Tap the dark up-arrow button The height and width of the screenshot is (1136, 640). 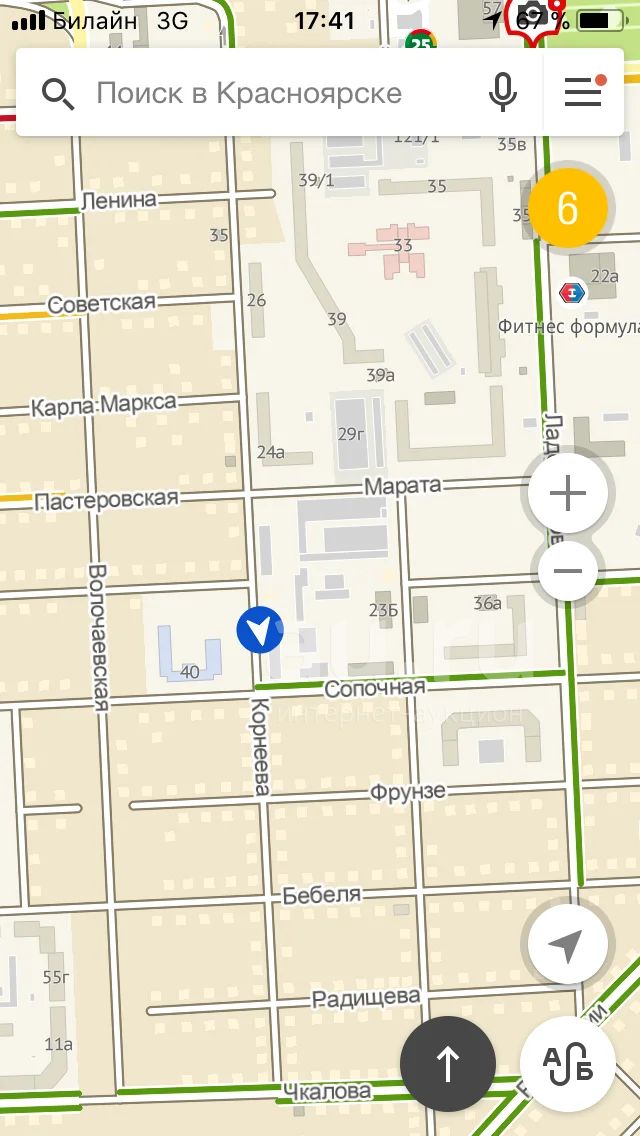tap(448, 1064)
